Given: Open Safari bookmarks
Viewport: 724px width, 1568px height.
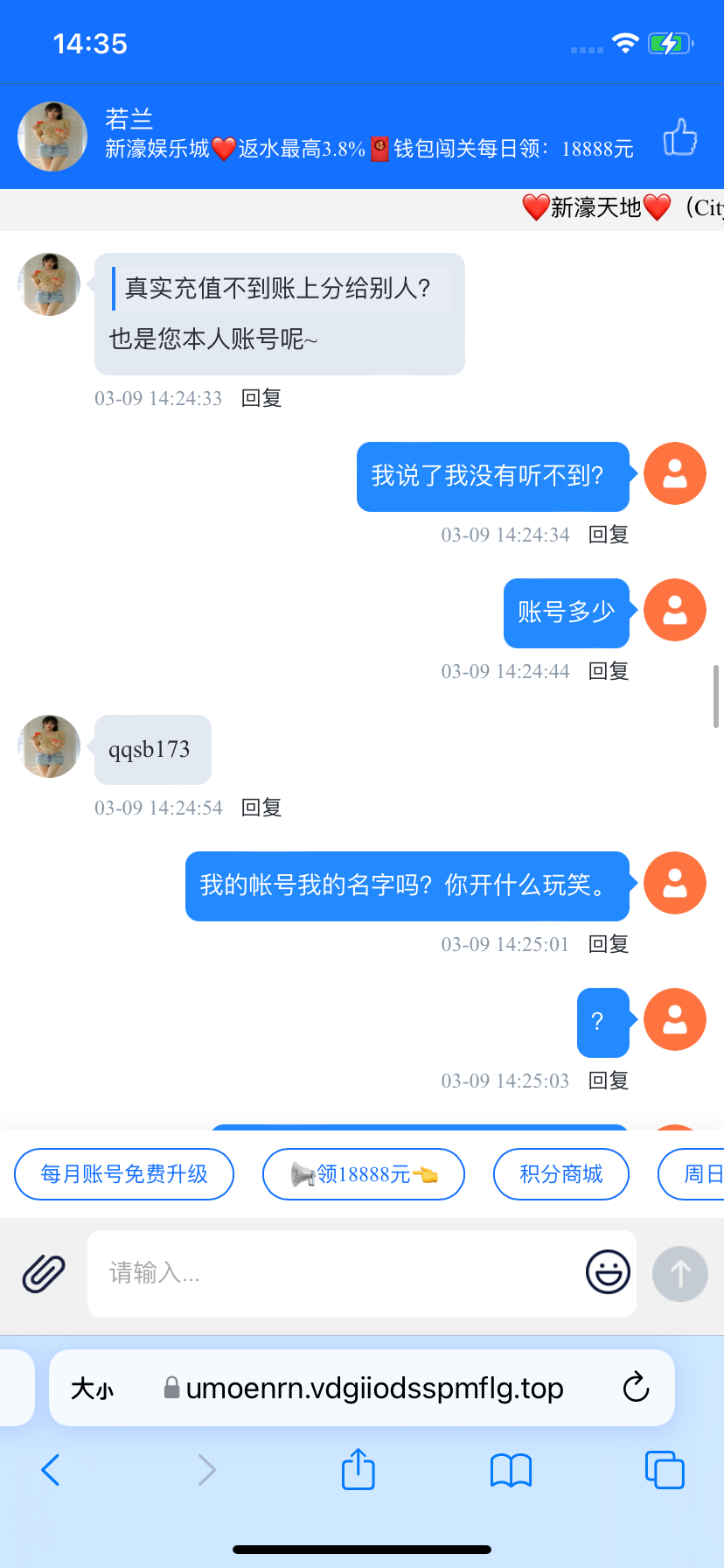Looking at the screenshot, I should (x=512, y=1470).
